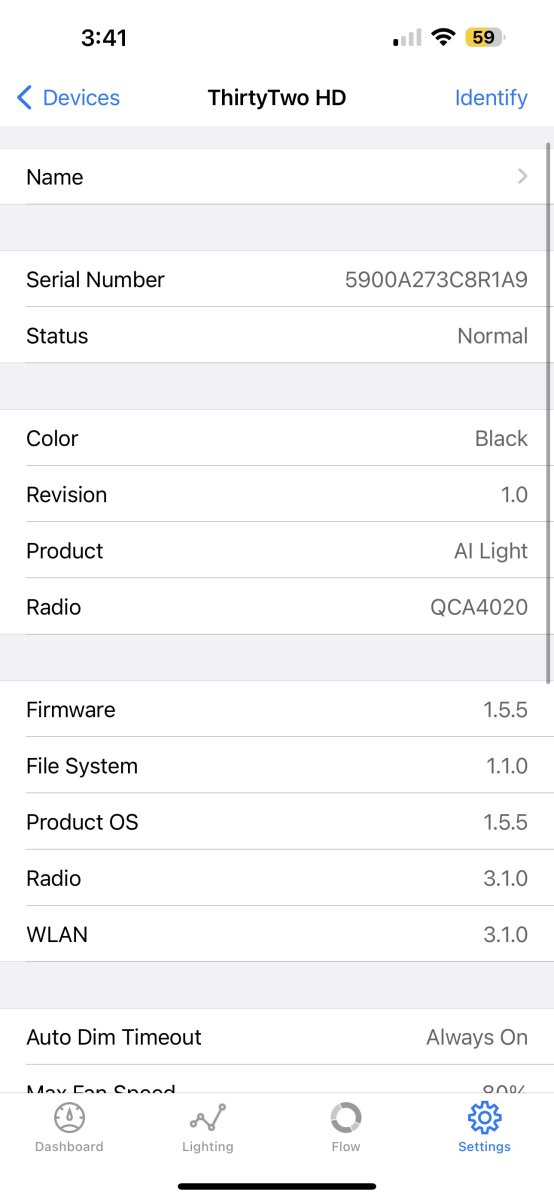
Task: Switch to the Dashboard tab
Action: tap(69, 1128)
